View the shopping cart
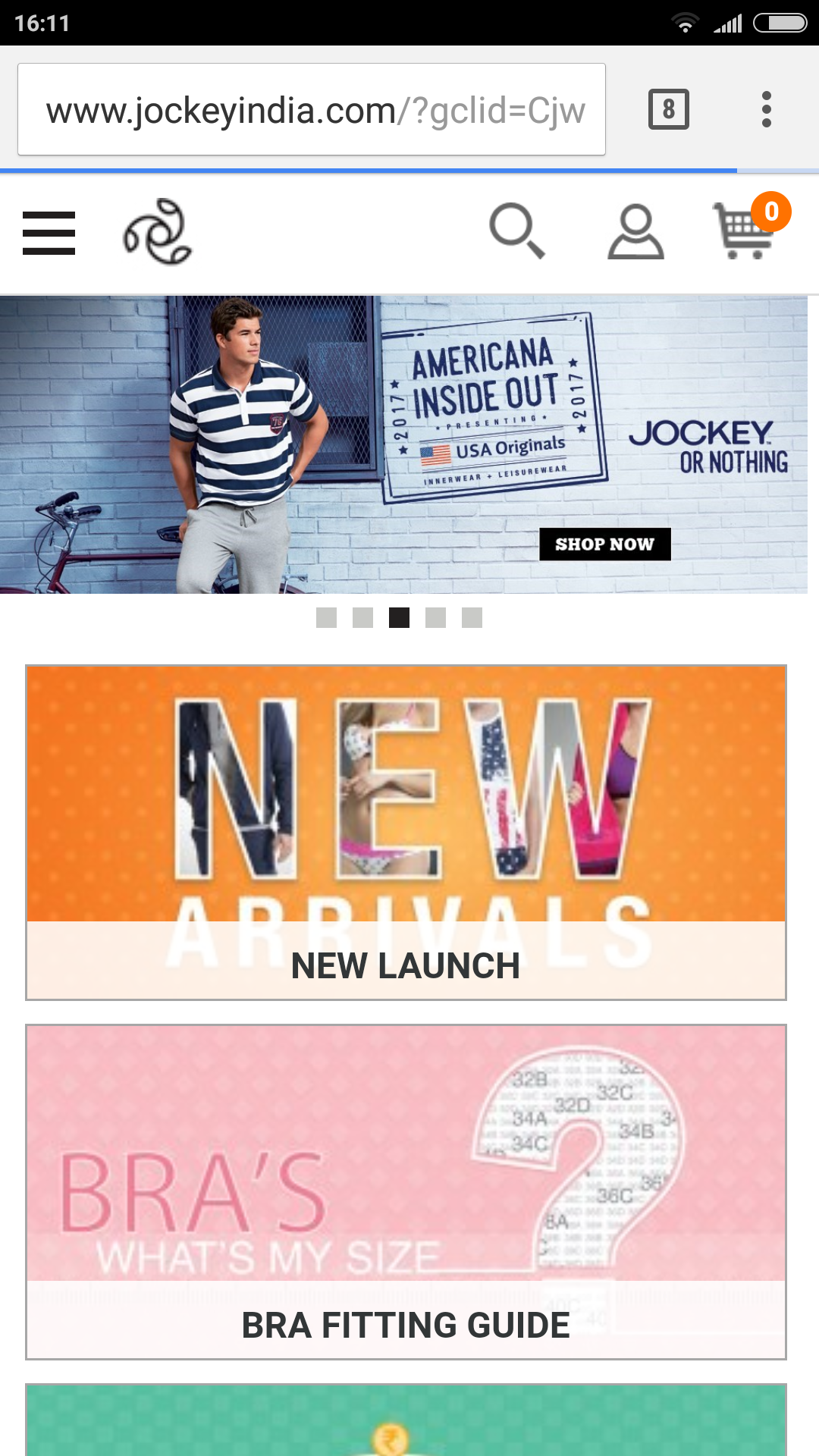 (x=744, y=232)
